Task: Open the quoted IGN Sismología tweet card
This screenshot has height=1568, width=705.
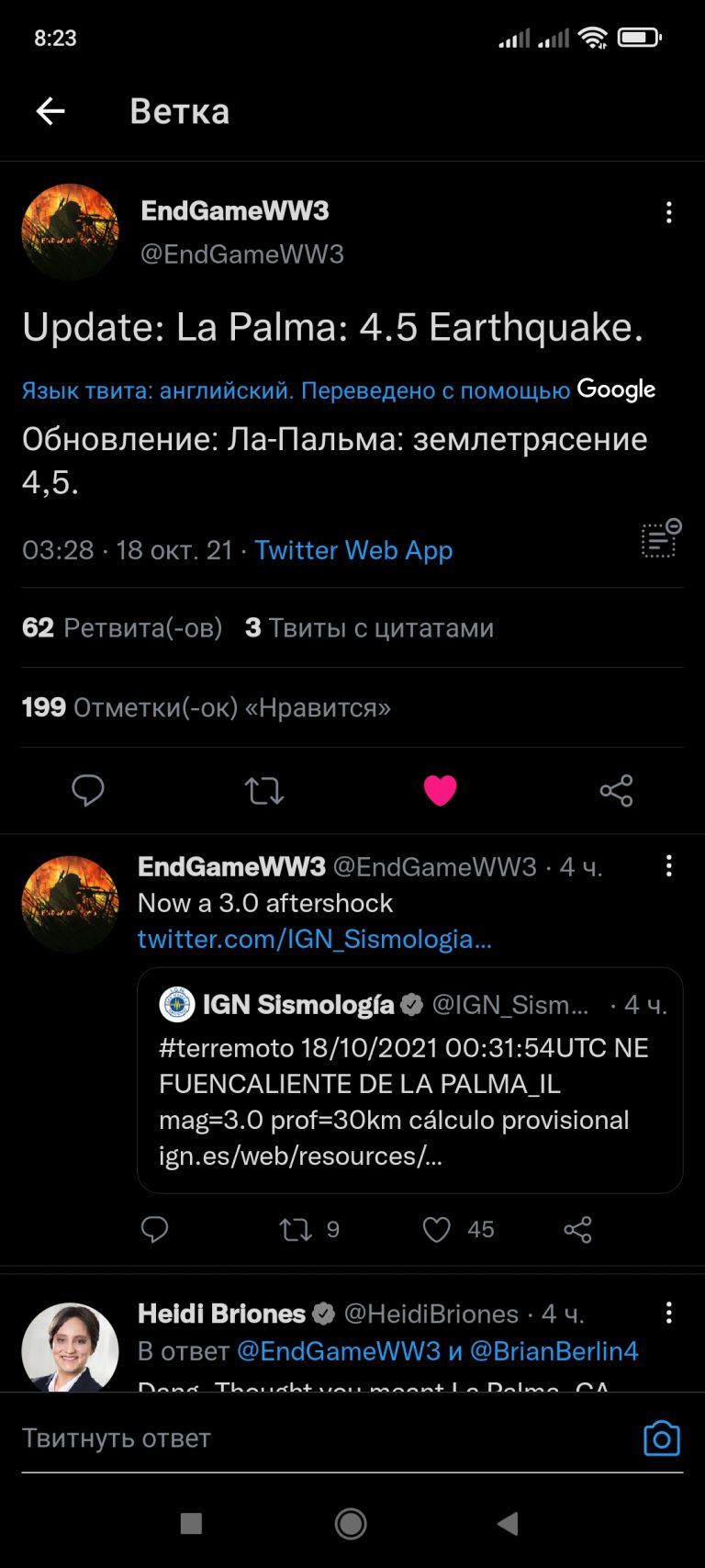Action: point(410,1080)
